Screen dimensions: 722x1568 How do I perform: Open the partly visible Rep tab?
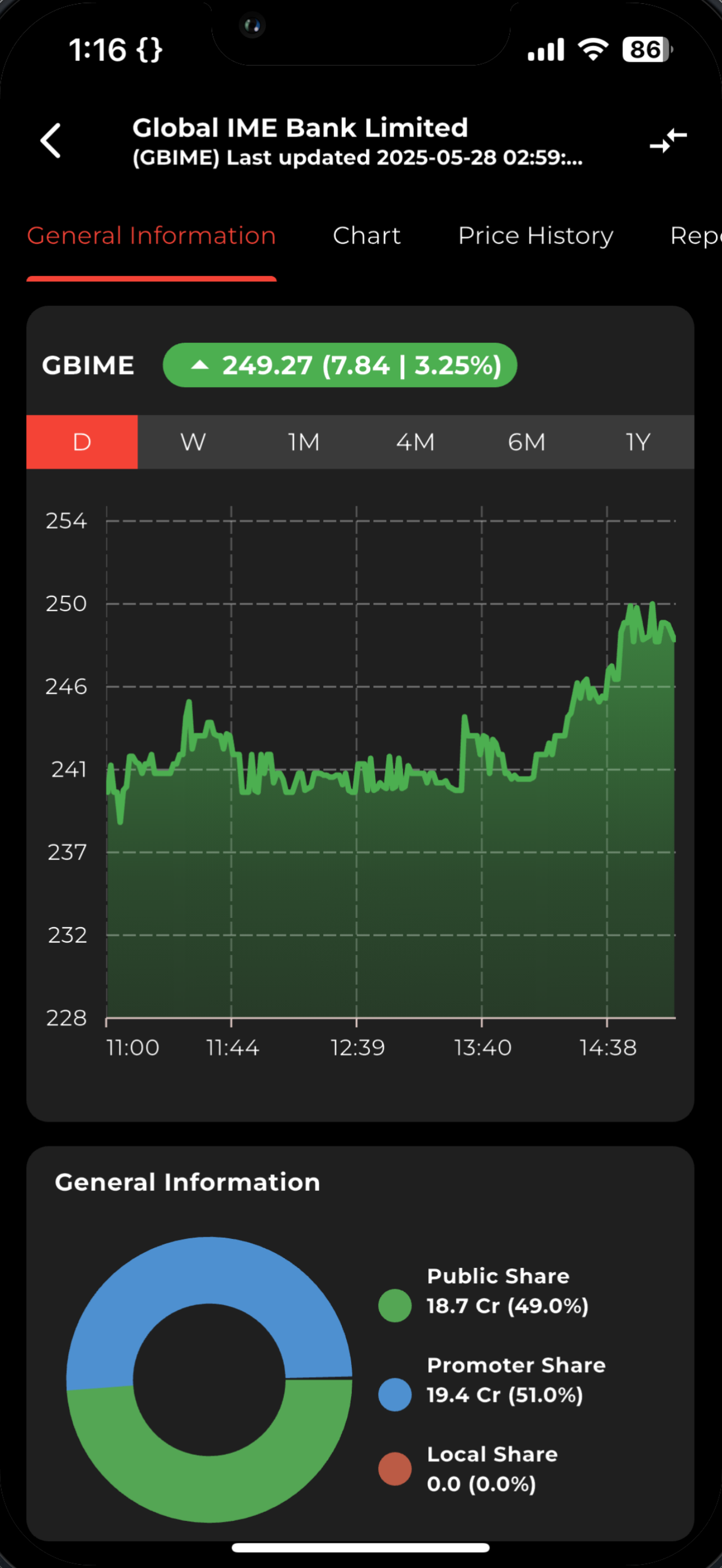coord(696,236)
